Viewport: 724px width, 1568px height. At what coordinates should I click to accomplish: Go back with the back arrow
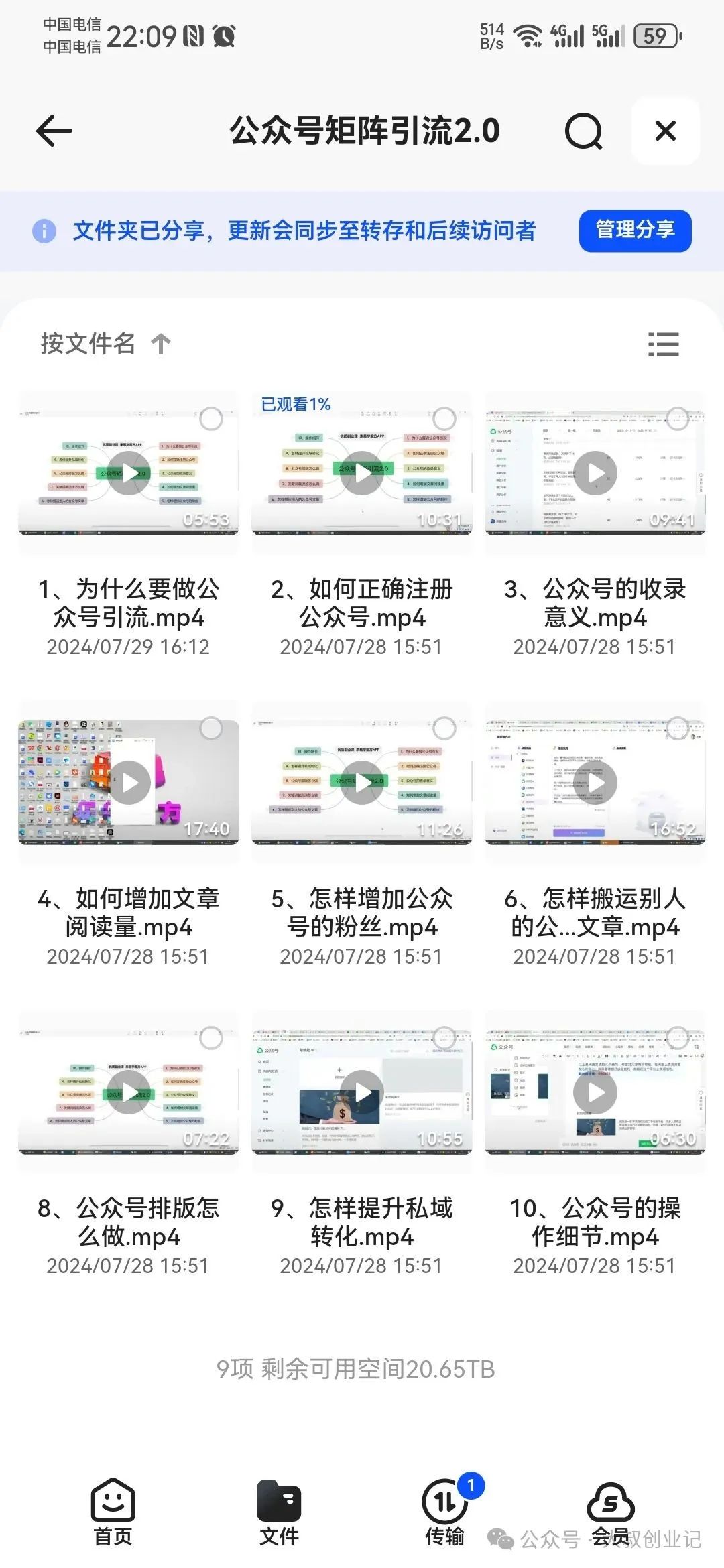pyautogui.click(x=54, y=131)
